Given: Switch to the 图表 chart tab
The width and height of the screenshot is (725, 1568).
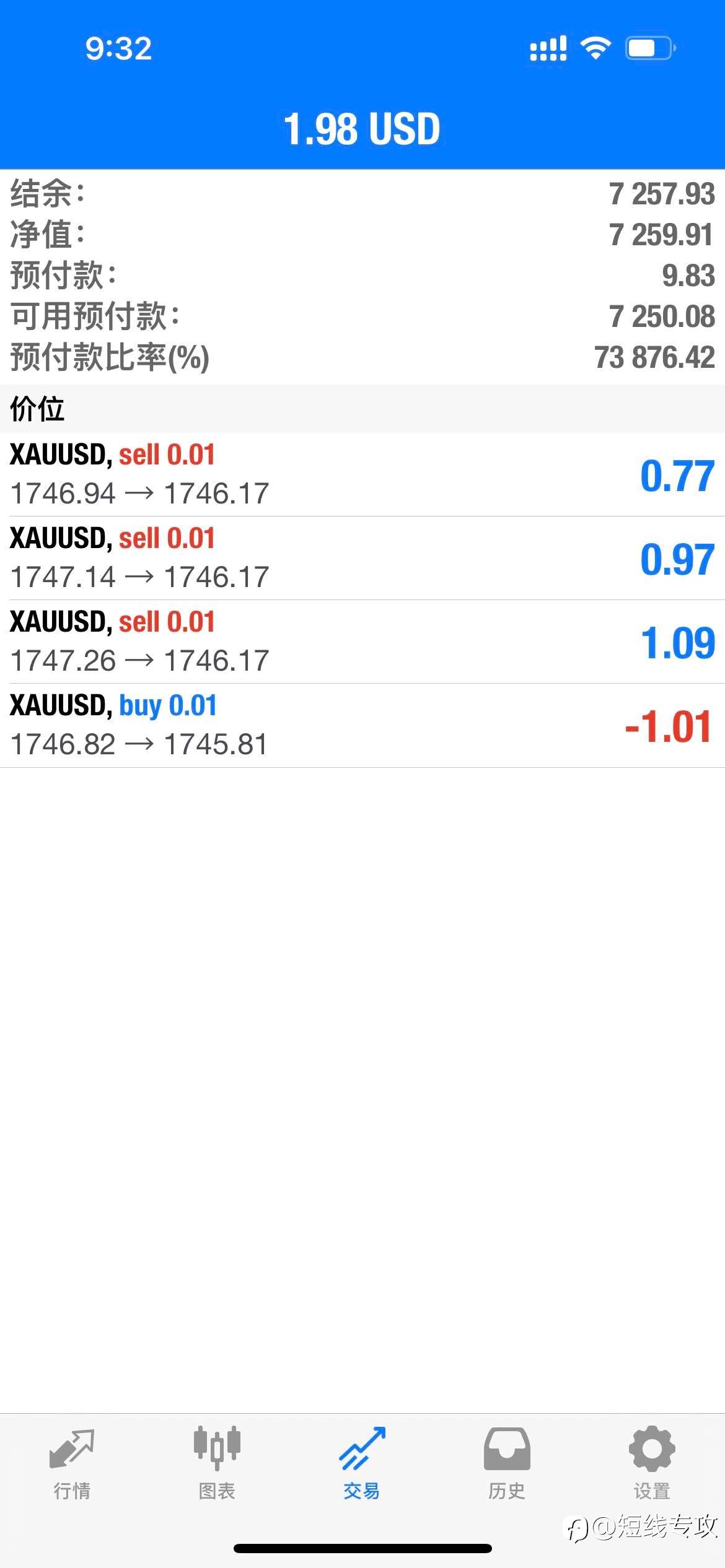Looking at the screenshot, I should [x=217, y=1464].
